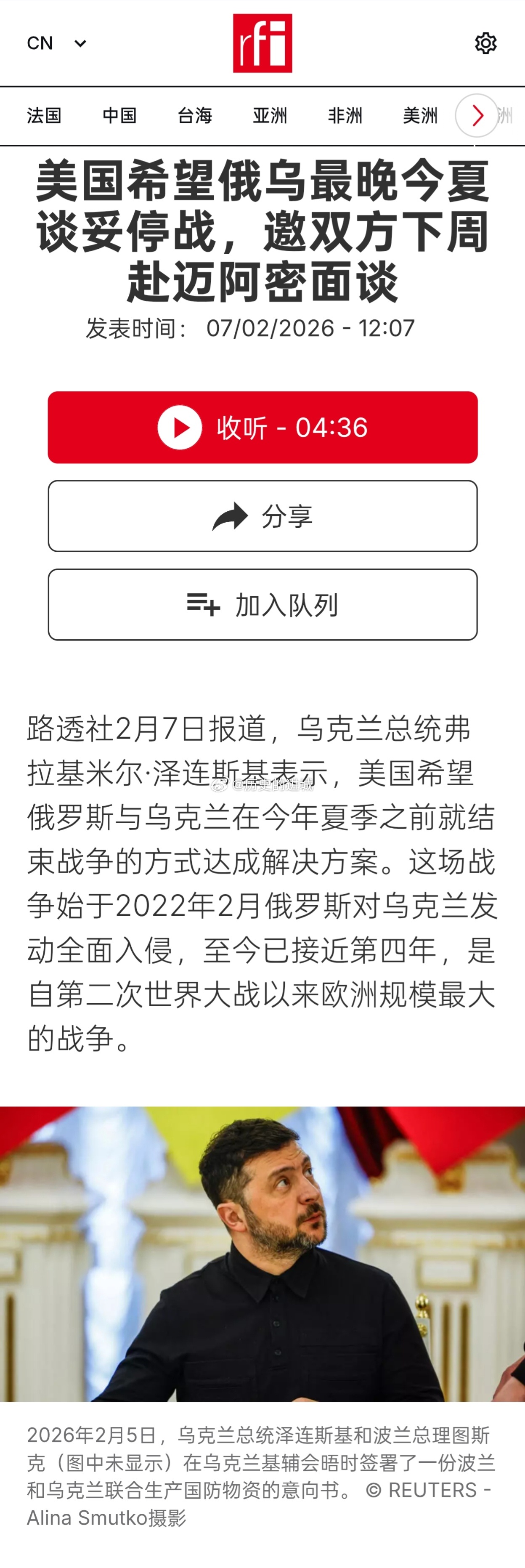Image resolution: width=525 pixels, height=1568 pixels.
Task: Open the 非洲 navigation entry
Action: (x=345, y=116)
